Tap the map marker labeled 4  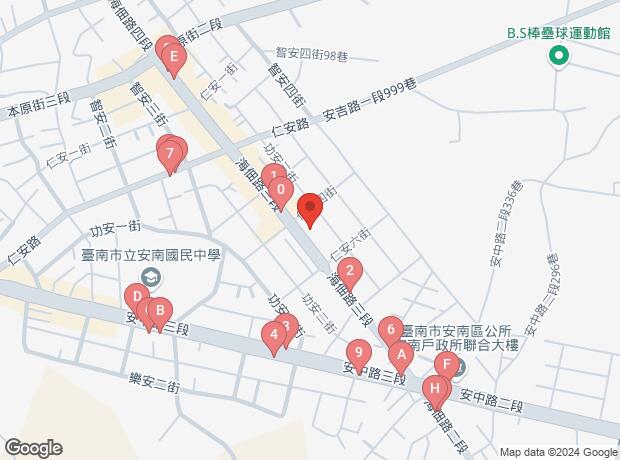(x=272, y=336)
